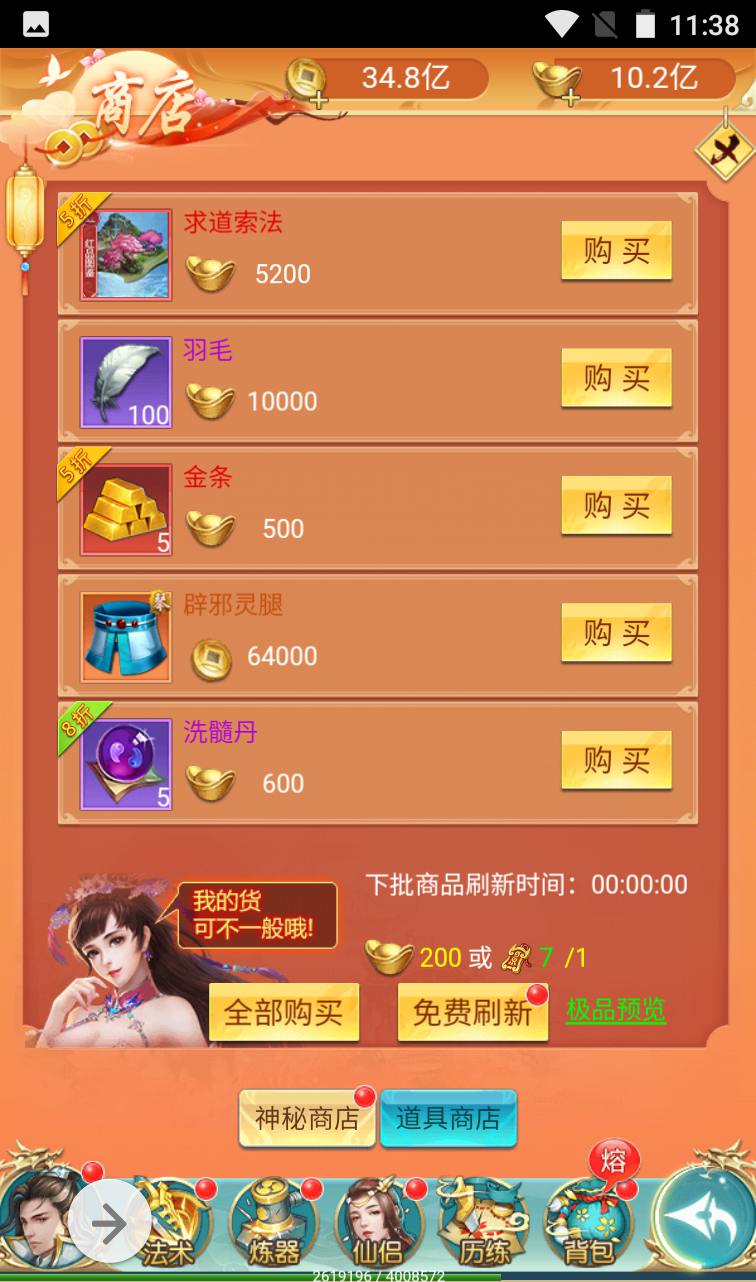The image size is (756, 1282).
Task: Buy the 求道索法 item
Action: 616,250
